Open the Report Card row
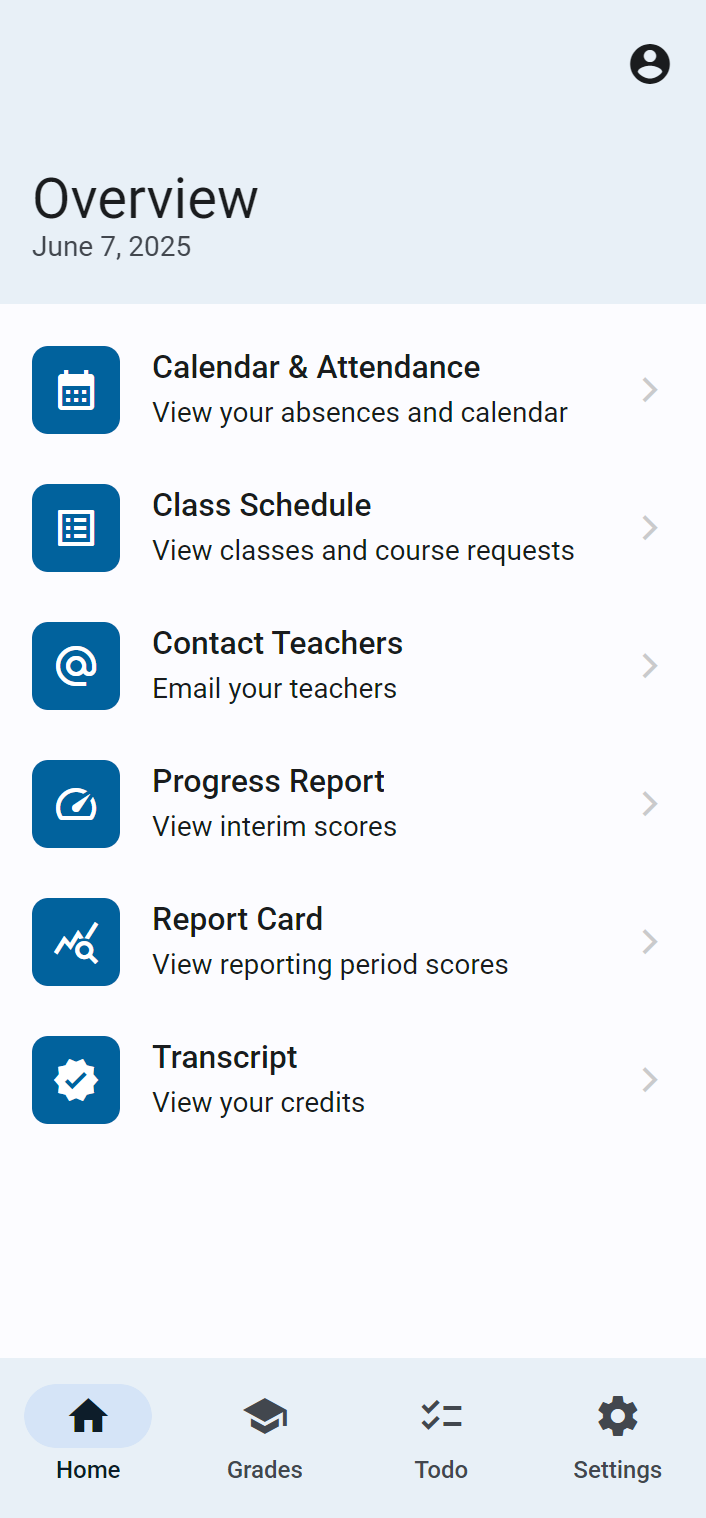Screen dimensions: 706x1518 [x=353, y=942]
